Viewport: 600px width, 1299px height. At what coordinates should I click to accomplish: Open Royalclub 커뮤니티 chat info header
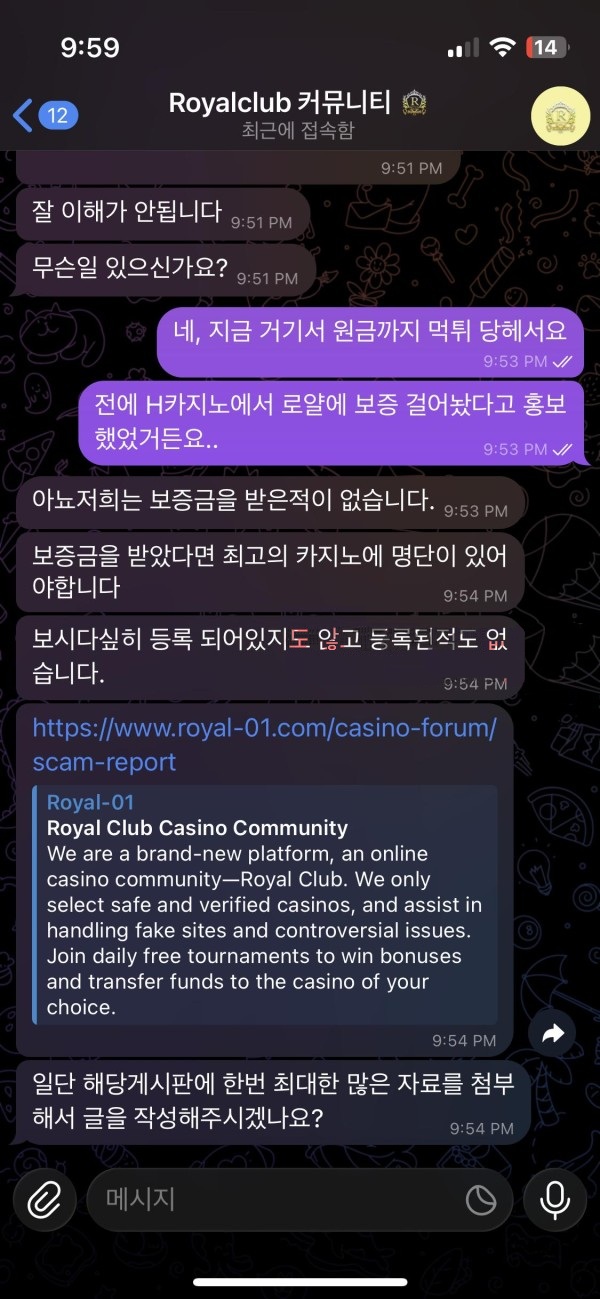(x=298, y=115)
